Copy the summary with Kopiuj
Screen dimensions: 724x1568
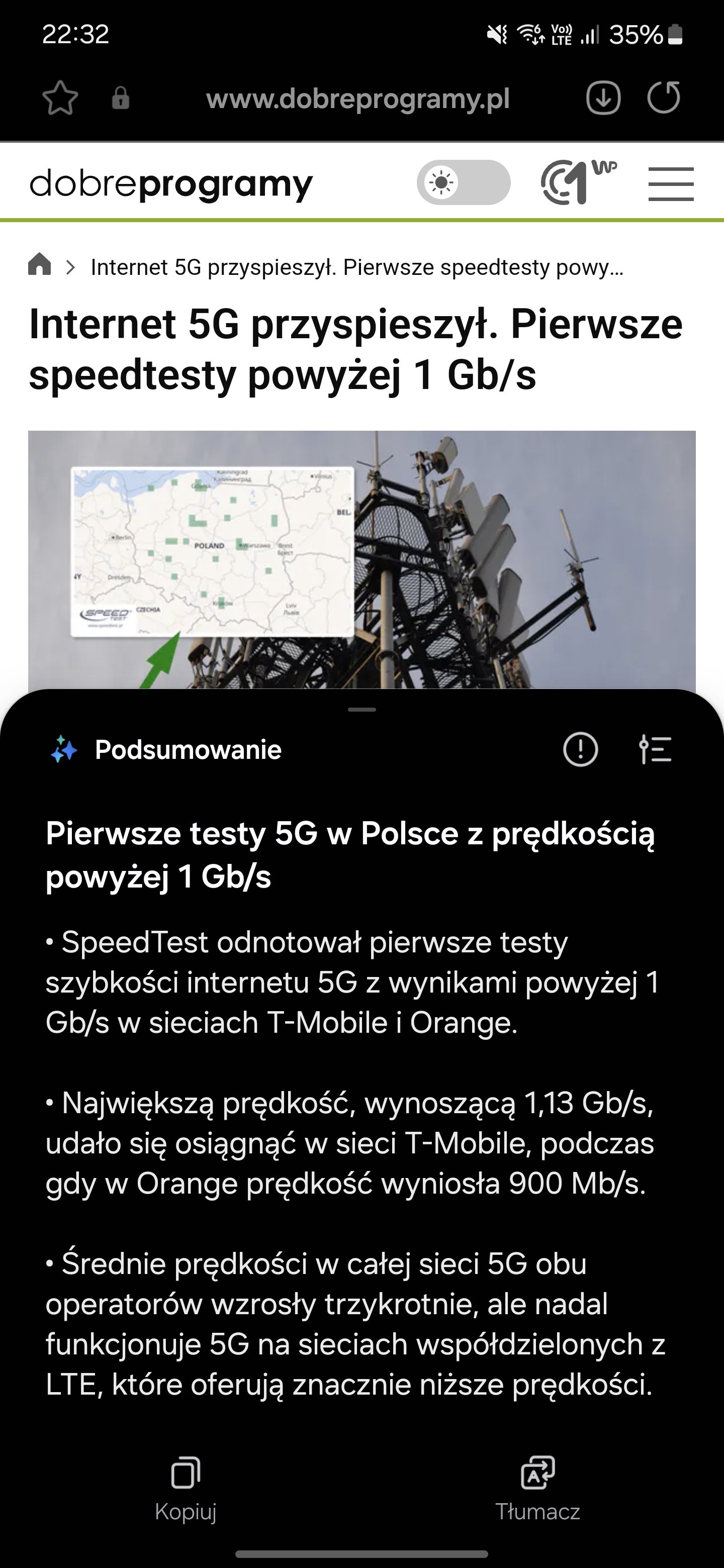186,1489
